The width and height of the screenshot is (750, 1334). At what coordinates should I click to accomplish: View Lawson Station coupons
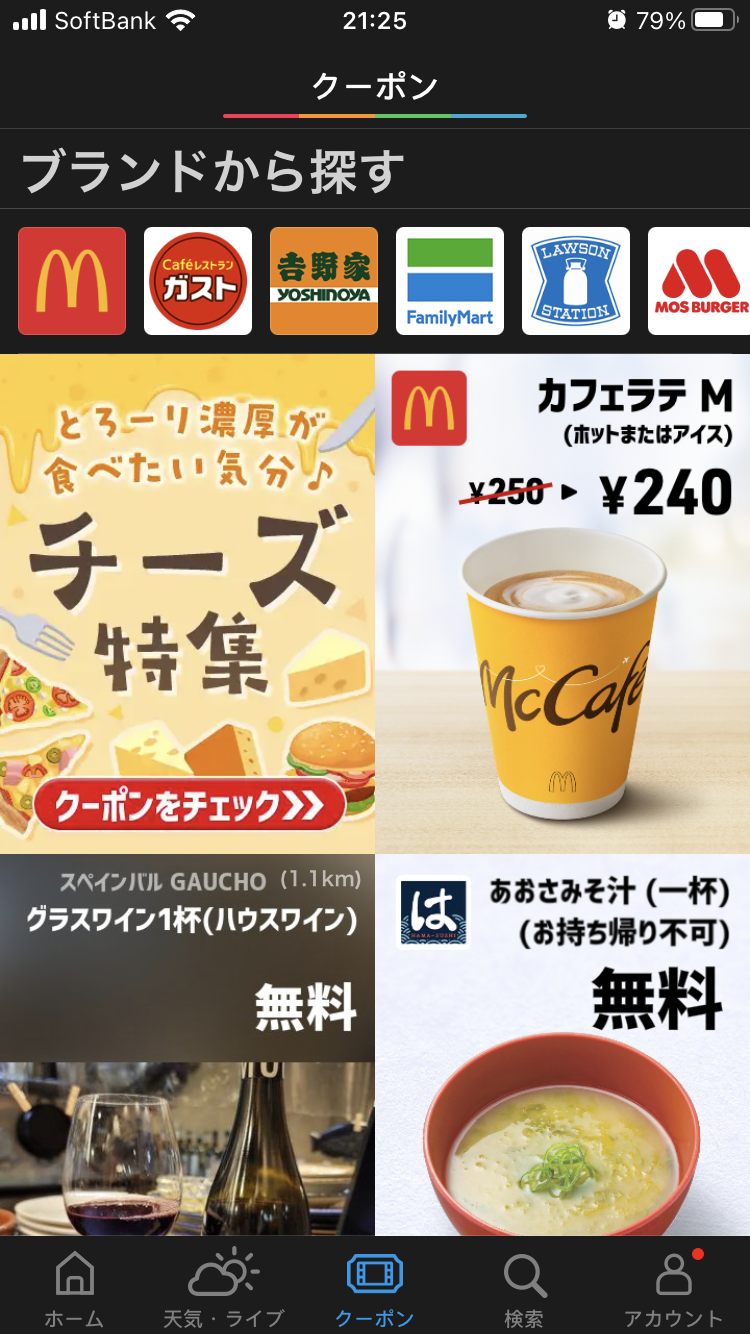pos(575,281)
